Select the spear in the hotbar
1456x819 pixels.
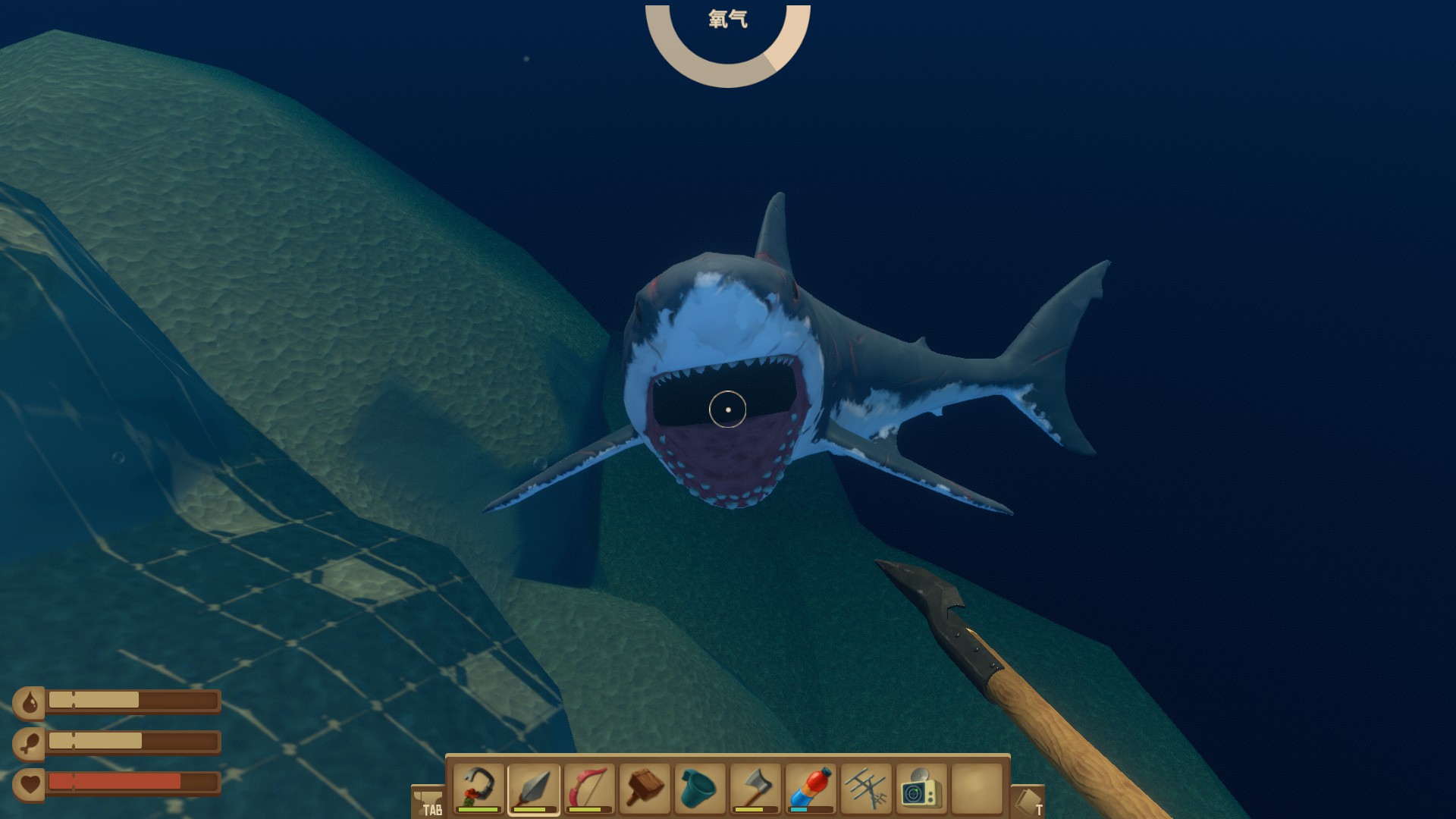click(534, 789)
